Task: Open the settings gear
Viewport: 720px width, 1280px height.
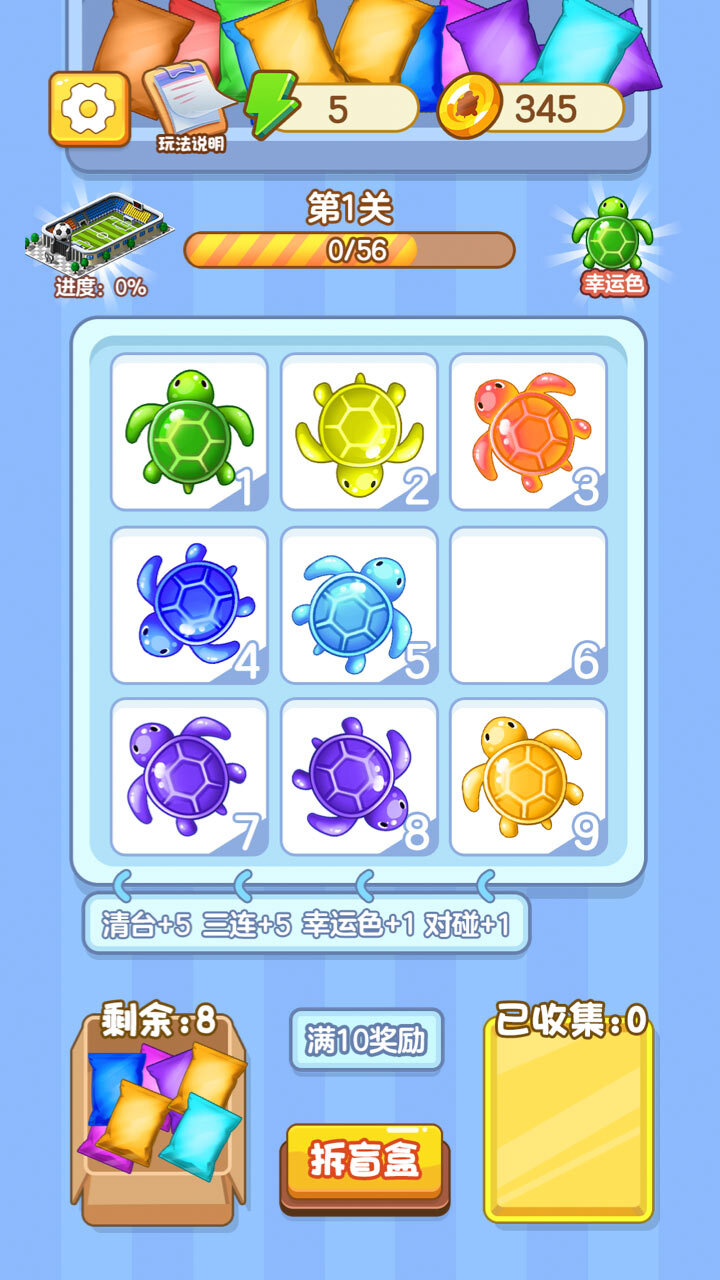Action: [x=89, y=108]
